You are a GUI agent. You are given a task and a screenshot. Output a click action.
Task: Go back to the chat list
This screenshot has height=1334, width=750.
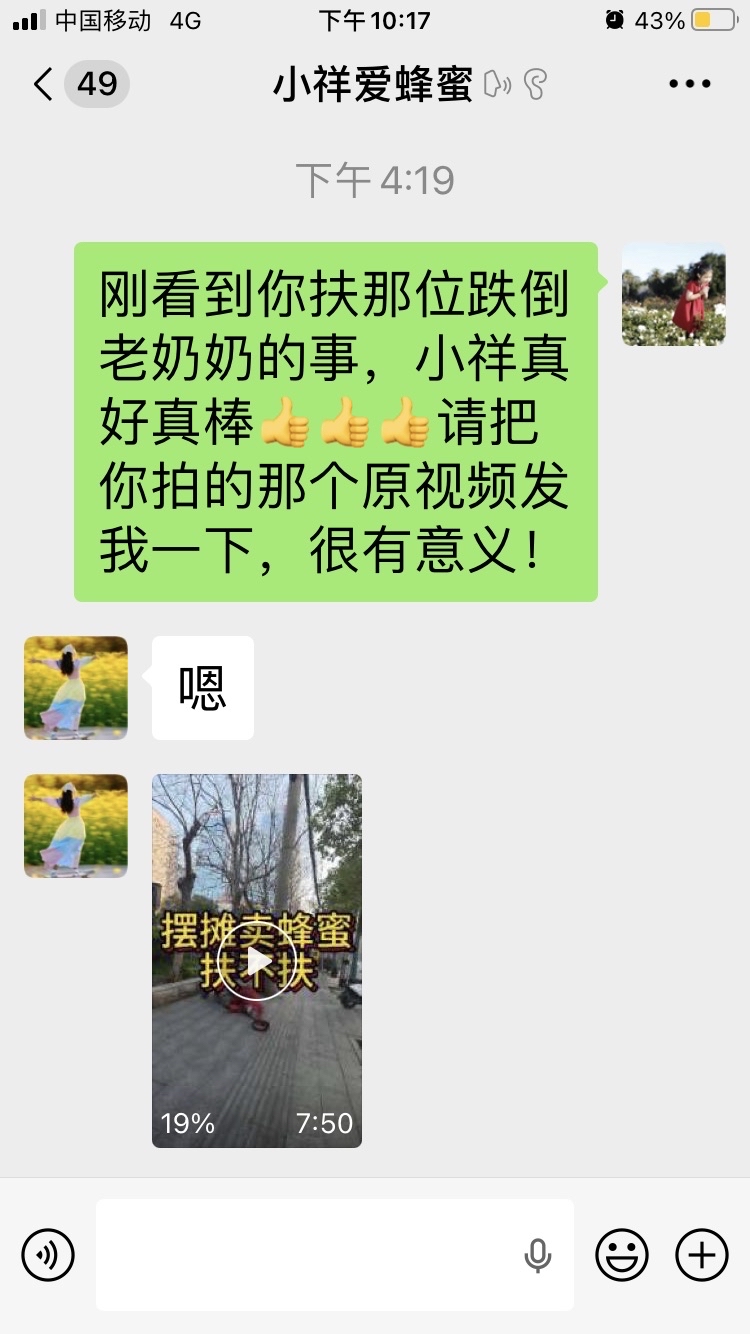(x=44, y=84)
